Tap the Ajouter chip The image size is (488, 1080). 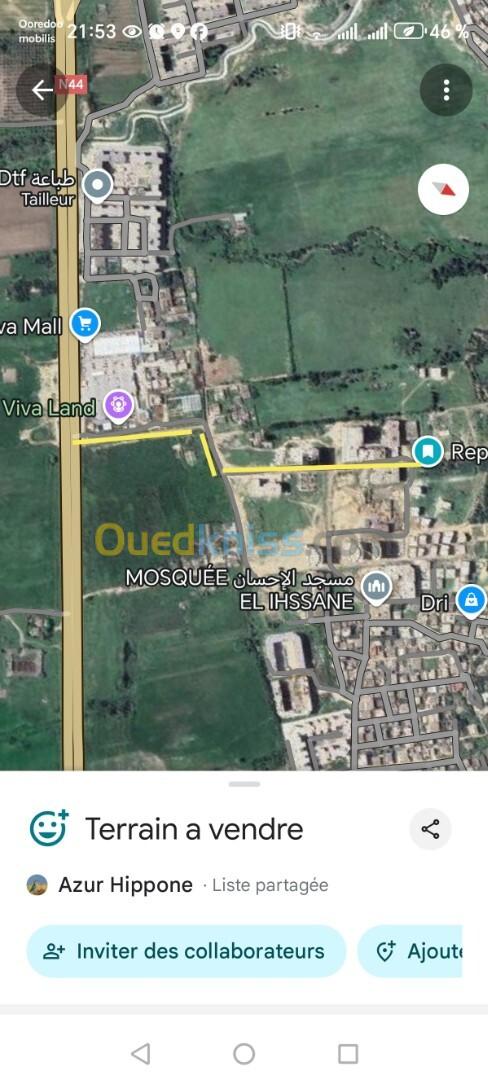pos(410,951)
